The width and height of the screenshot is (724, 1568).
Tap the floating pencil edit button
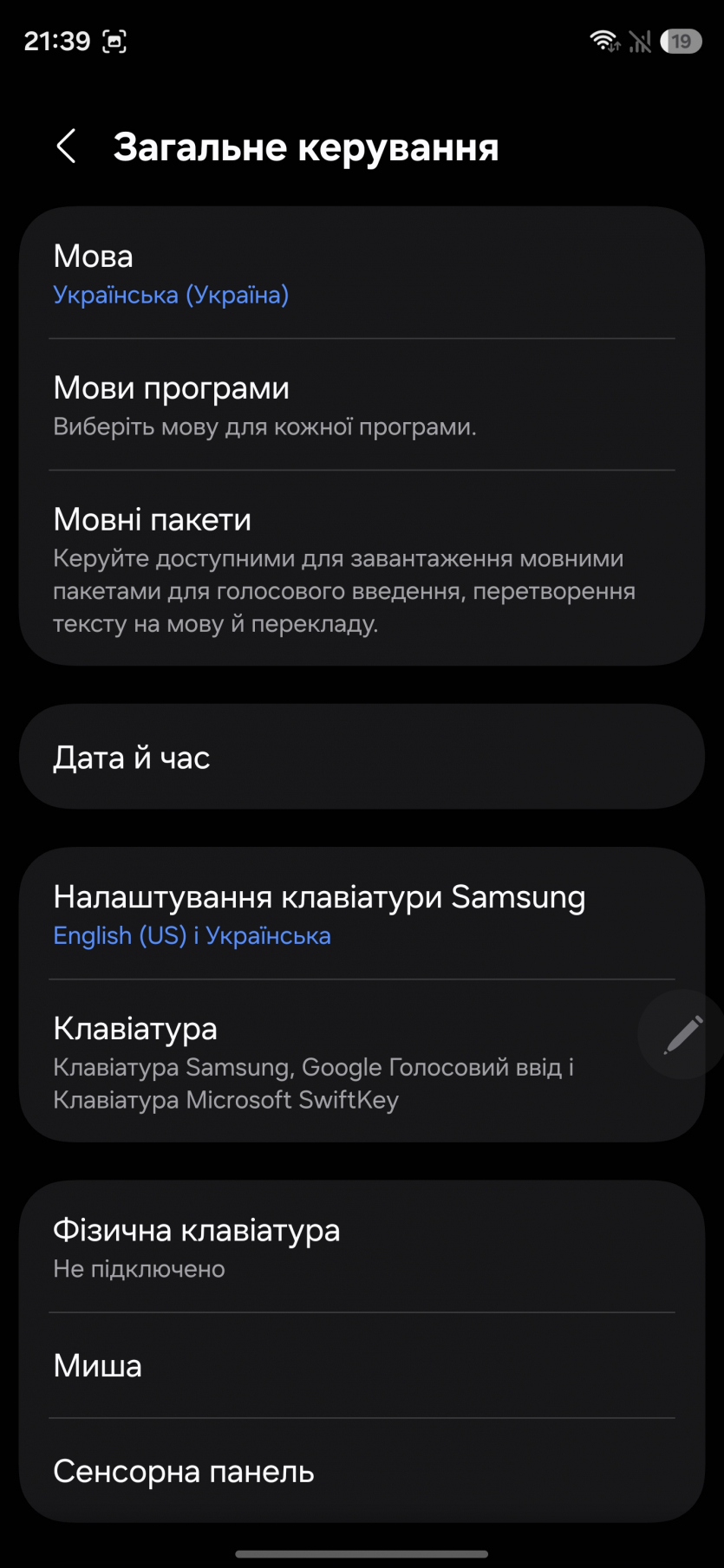coord(682,1035)
